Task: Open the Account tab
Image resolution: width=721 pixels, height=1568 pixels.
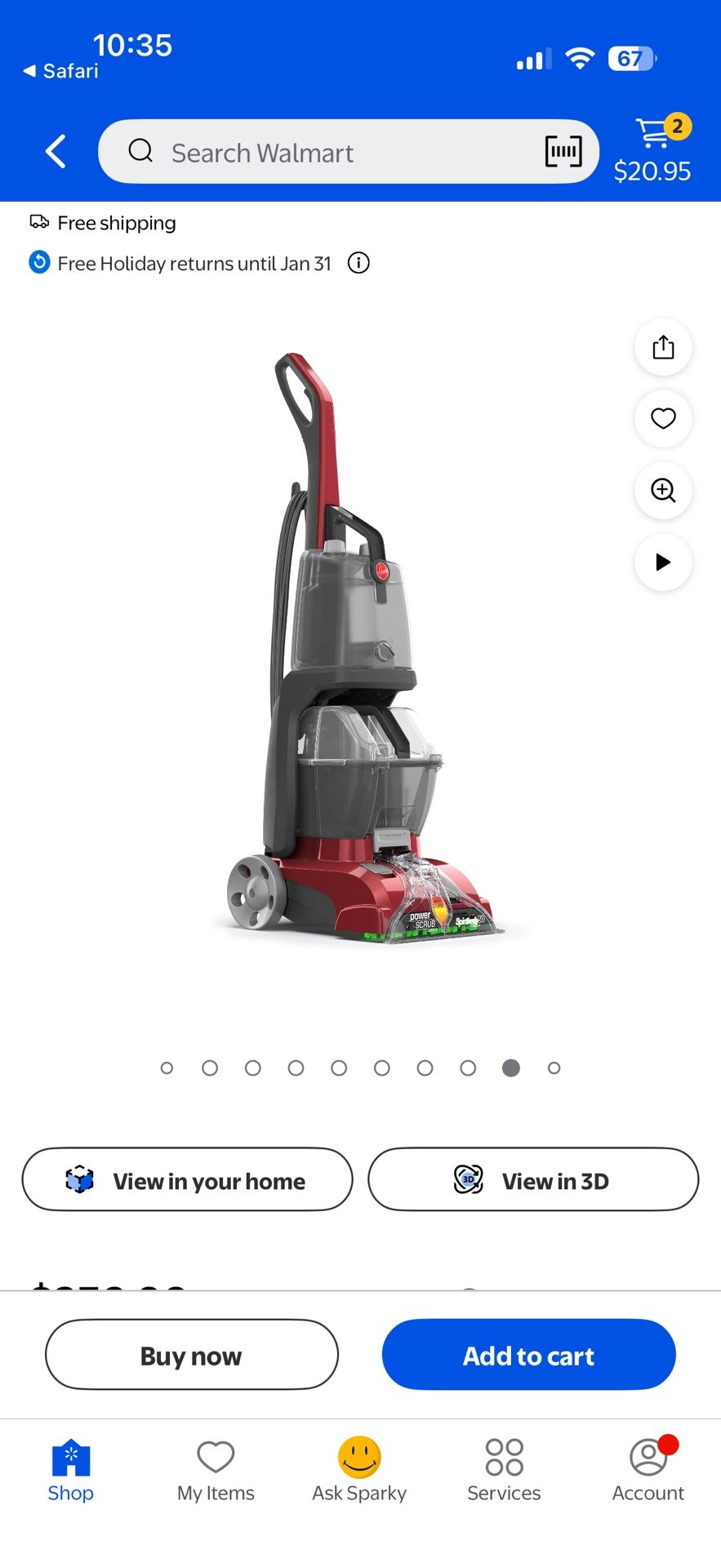Action: (648, 1470)
